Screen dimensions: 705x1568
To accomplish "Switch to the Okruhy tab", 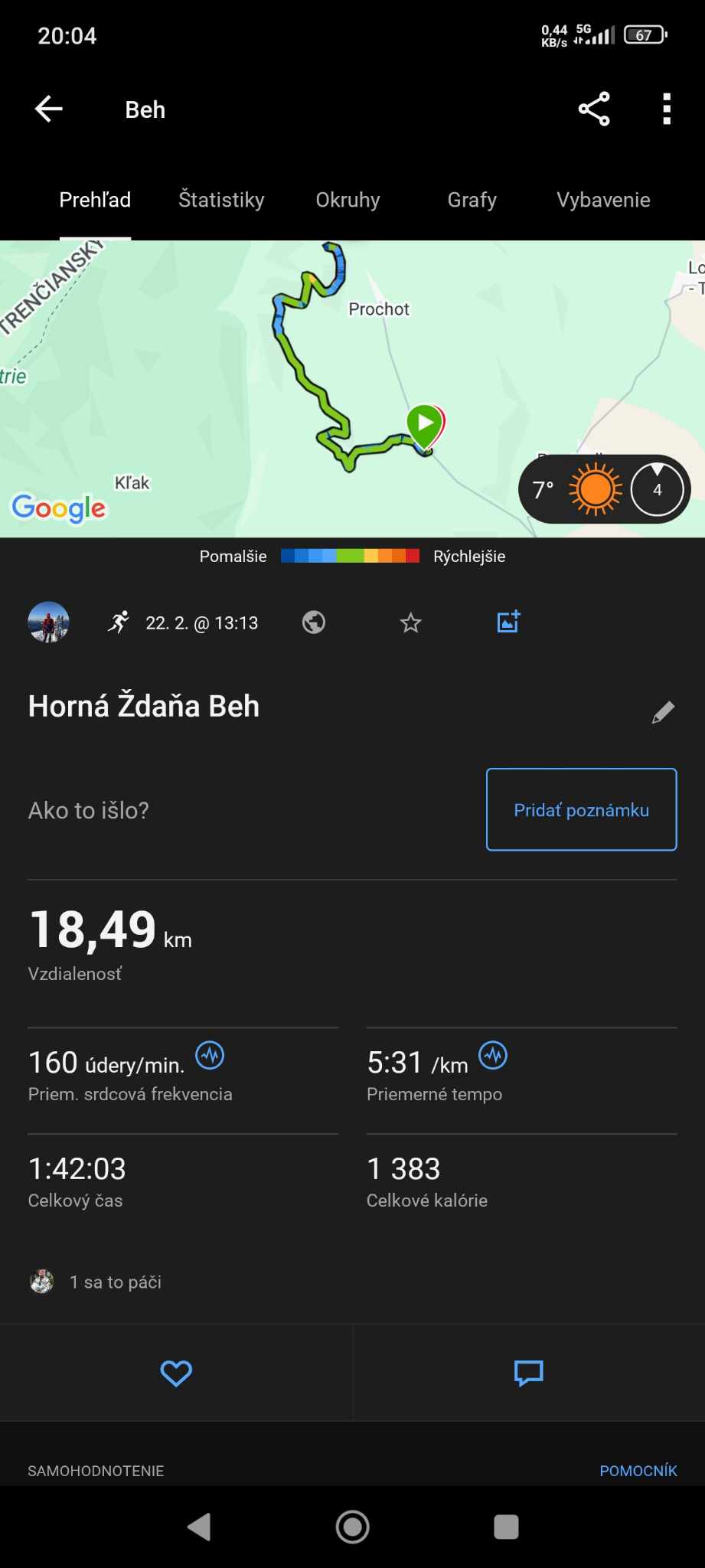I will pos(348,200).
